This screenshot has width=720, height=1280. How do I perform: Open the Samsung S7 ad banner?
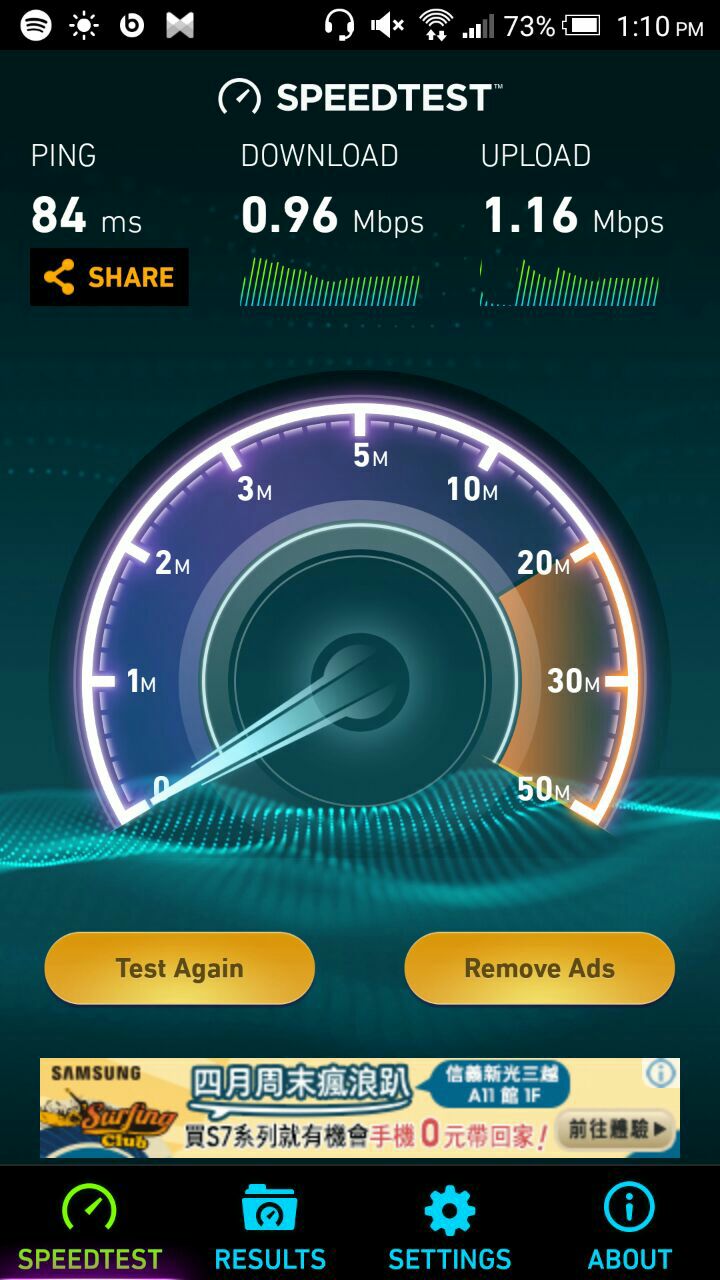(x=340, y=1108)
